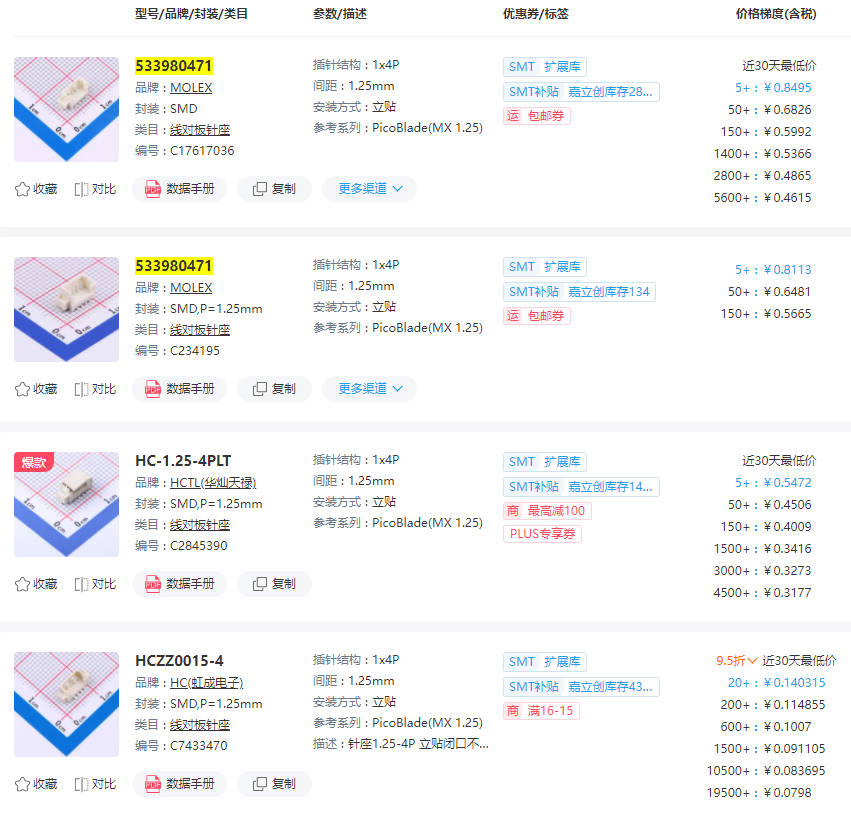Tap the 满16-15 coupon on HCZZ0015-4
Image resolution: width=851 pixels, height=821 pixels.
[541, 711]
